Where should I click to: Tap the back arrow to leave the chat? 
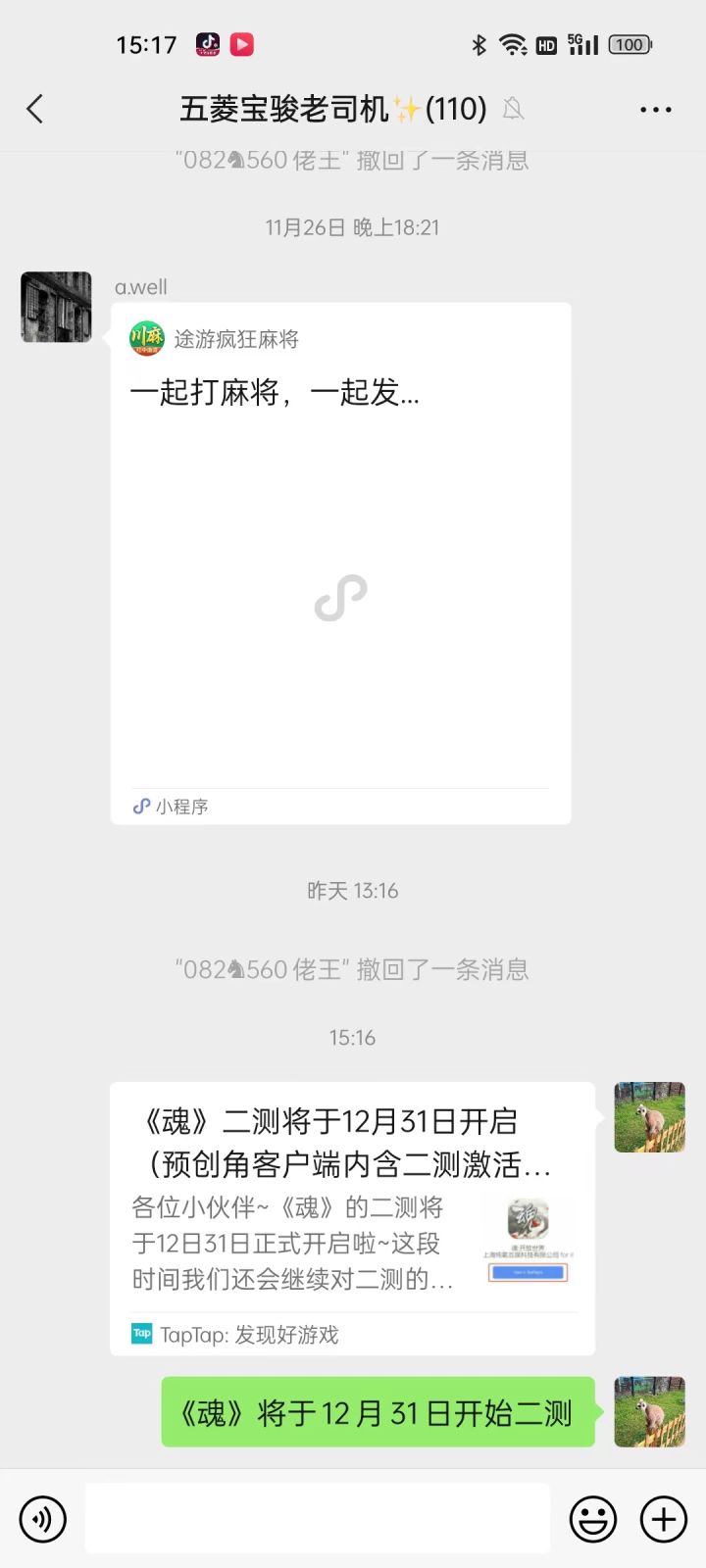(35, 109)
